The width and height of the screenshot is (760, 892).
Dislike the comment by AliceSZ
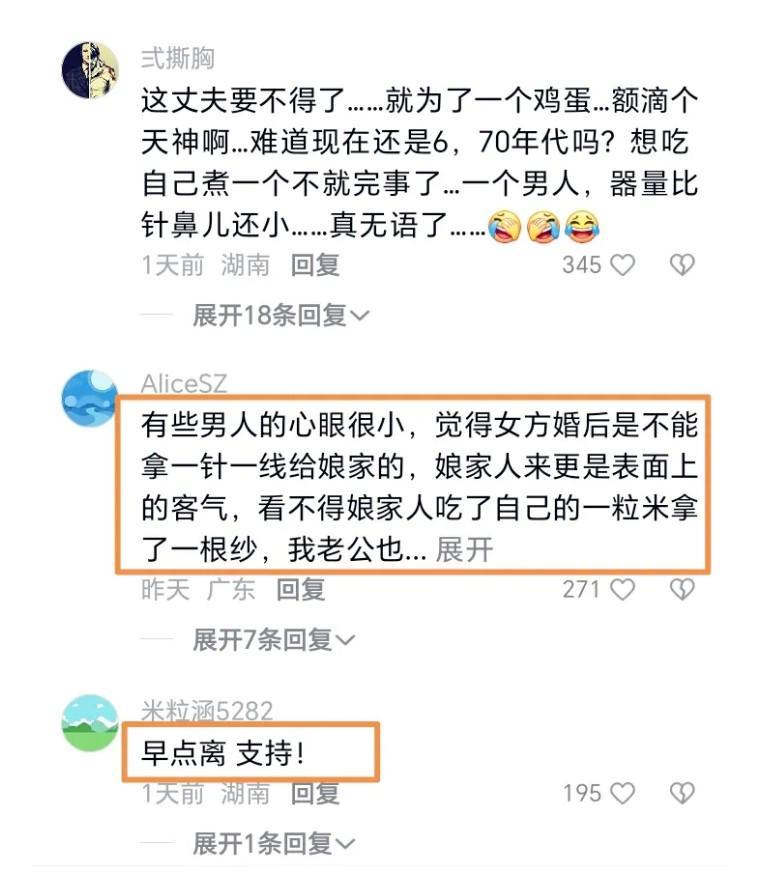(x=681, y=590)
